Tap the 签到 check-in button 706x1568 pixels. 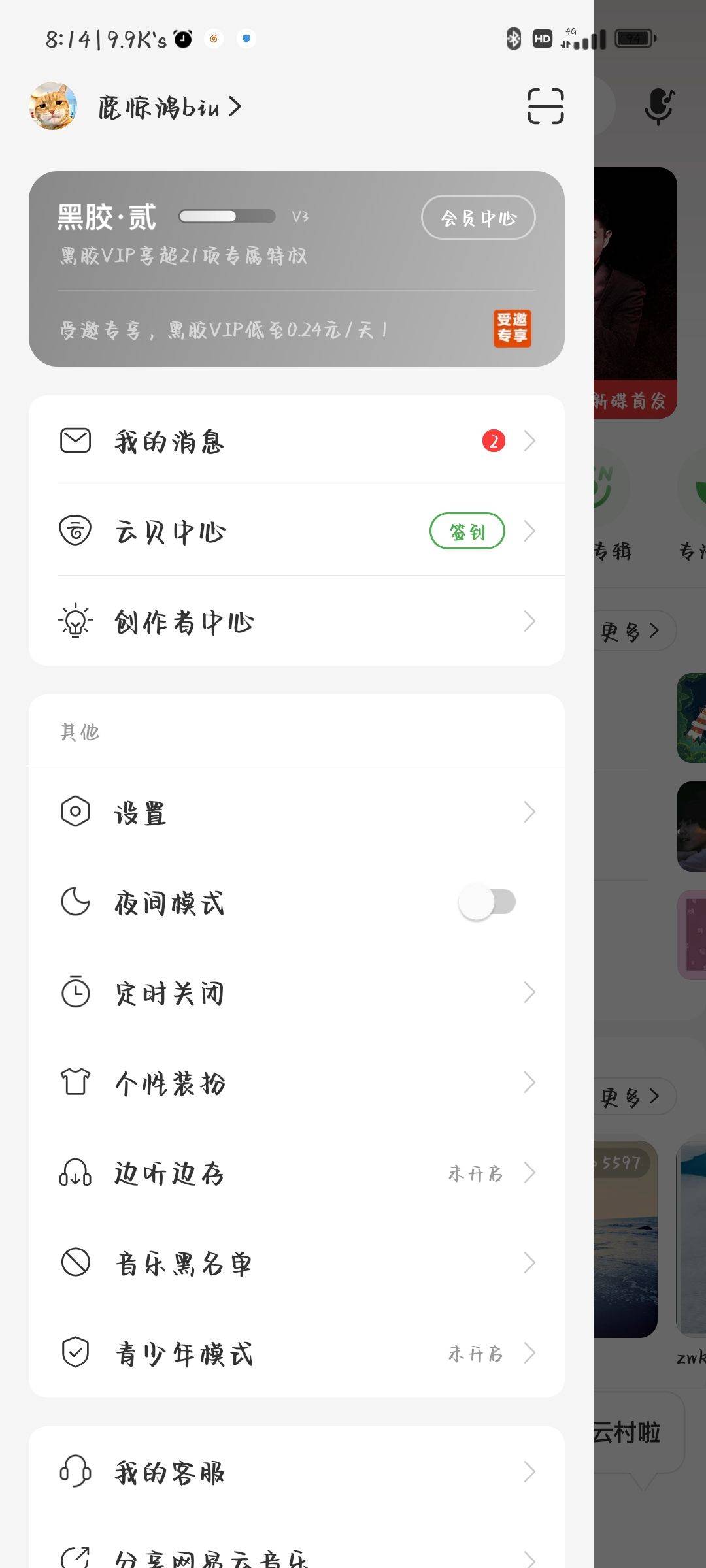467,532
